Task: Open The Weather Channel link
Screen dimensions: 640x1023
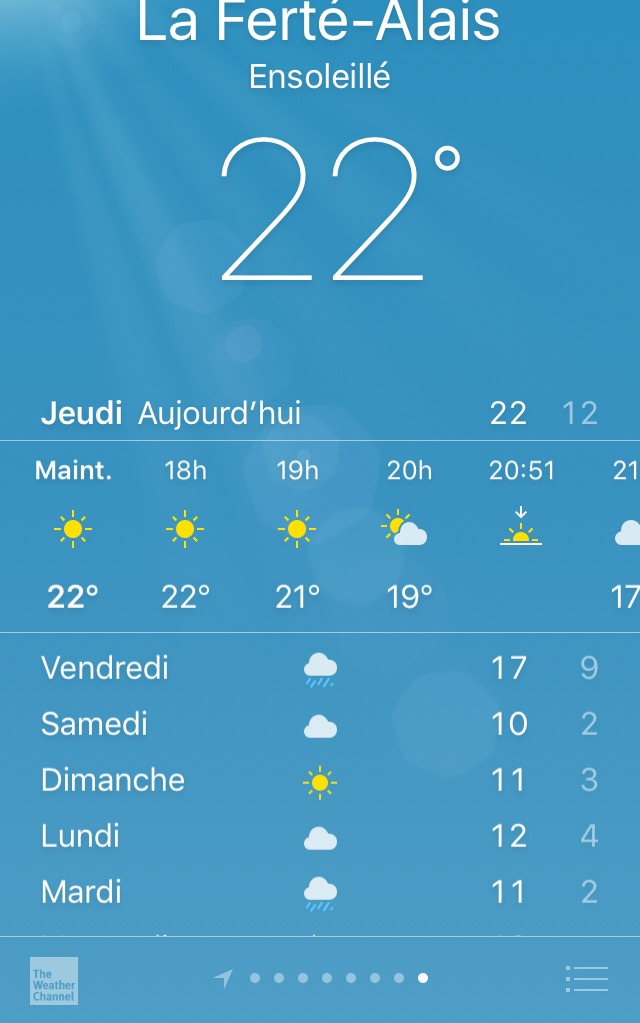Action: click(x=54, y=980)
